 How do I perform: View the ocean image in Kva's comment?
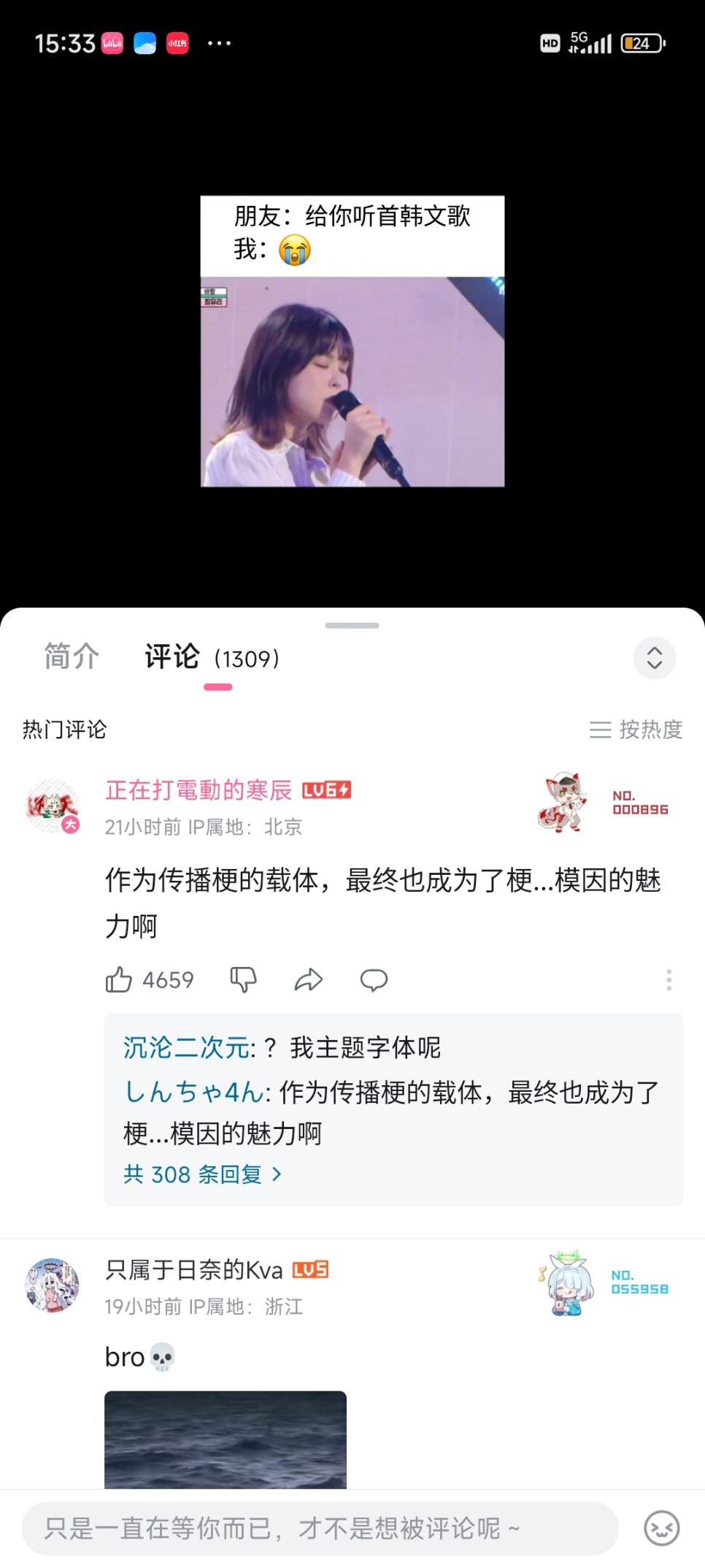[225, 1439]
